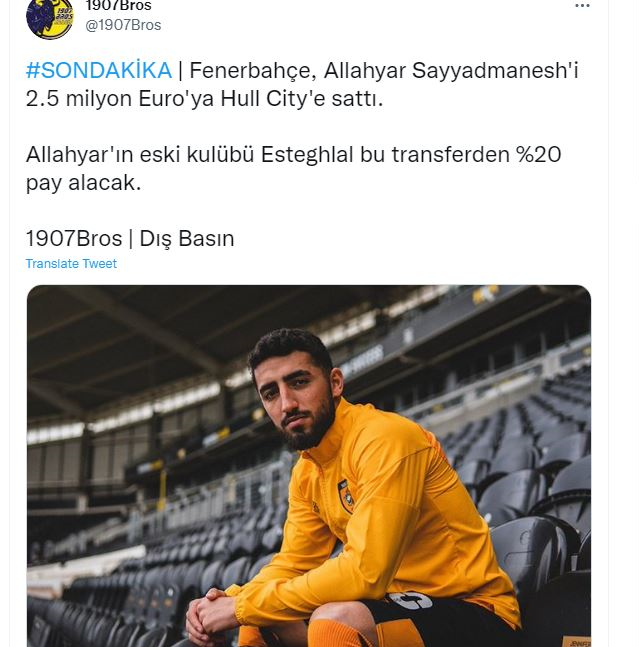Open the @1907Bros handle
639x647 pixels.
click(123, 25)
